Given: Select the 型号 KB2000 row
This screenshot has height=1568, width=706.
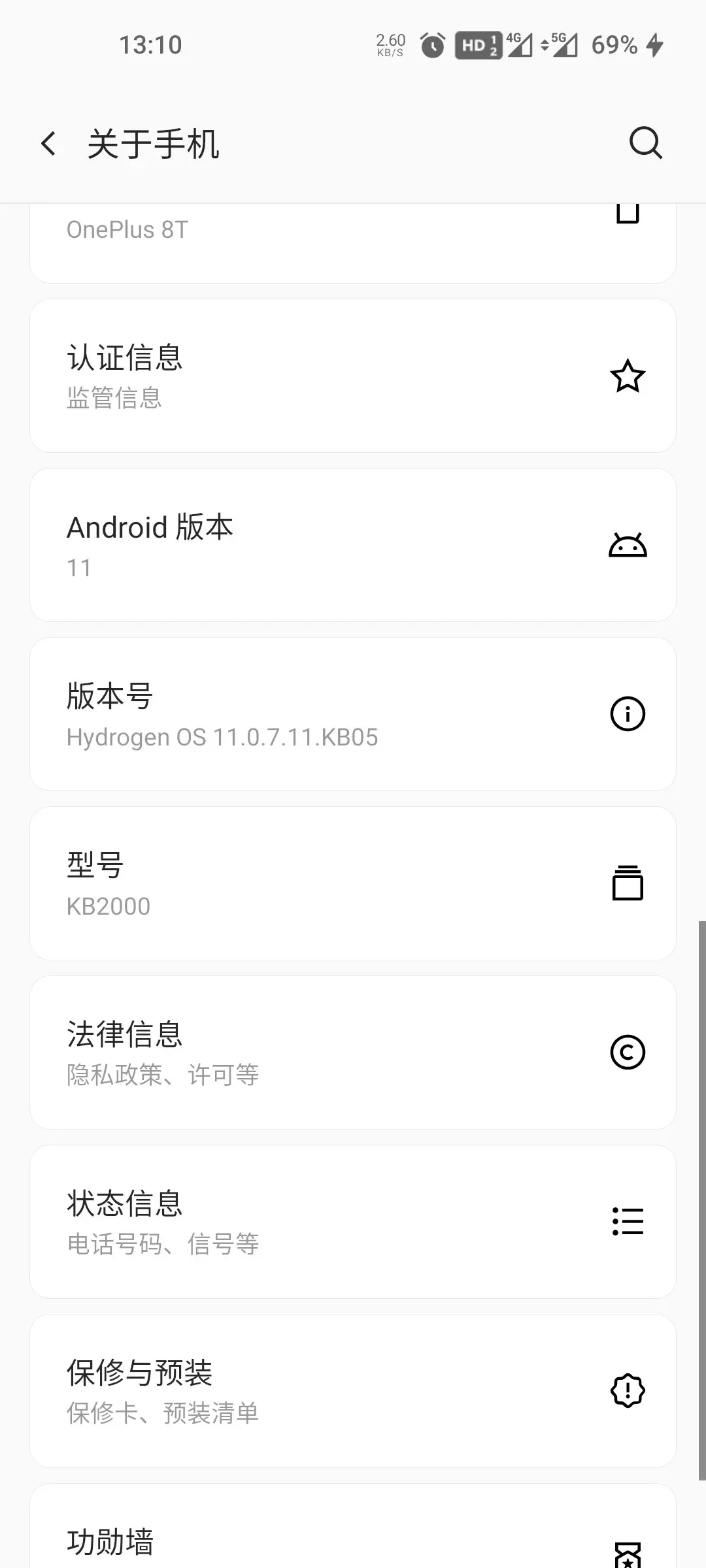Looking at the screenshot, I should [x=353, y=883].
